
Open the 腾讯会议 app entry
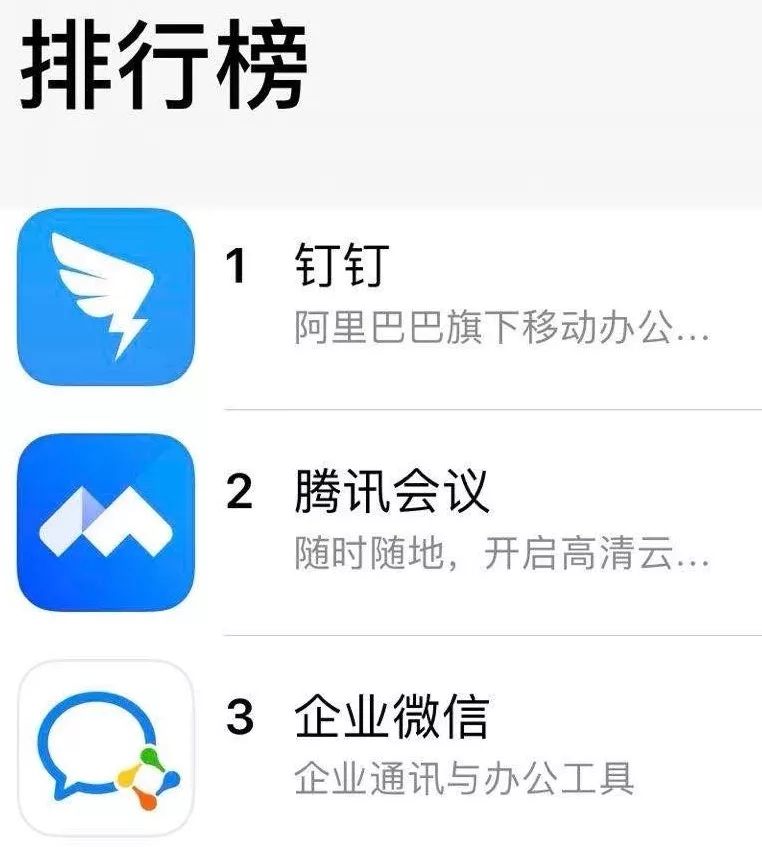click(391, 493)
